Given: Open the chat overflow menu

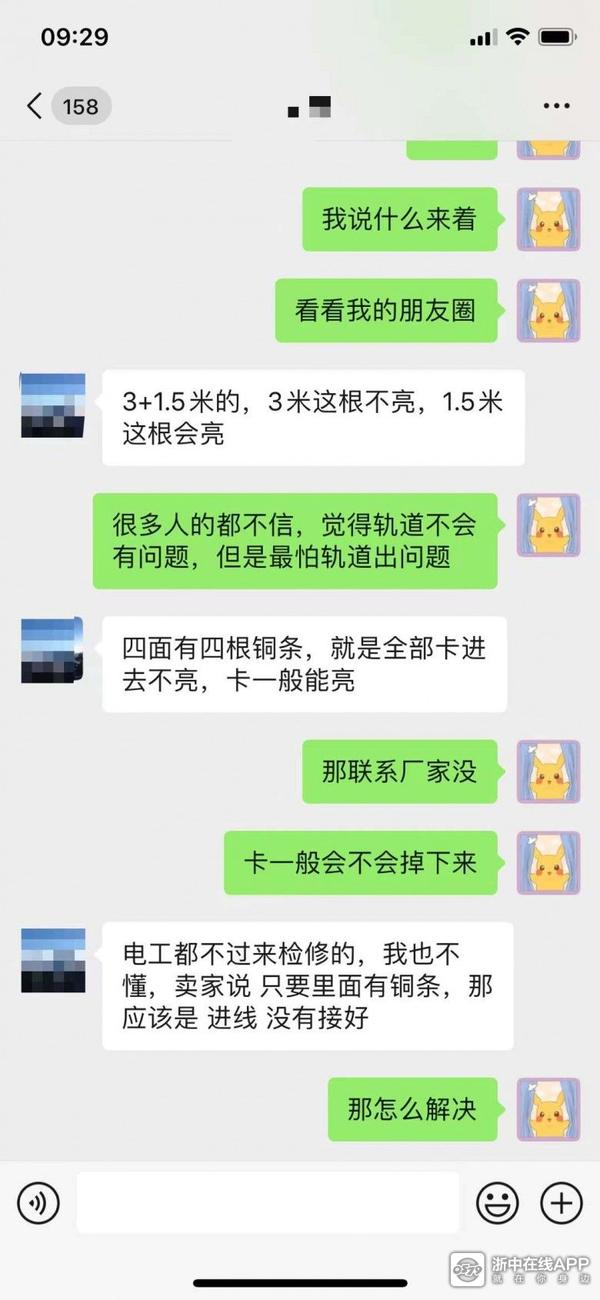Looking at the screenshot, I should click(x=555, y=106).
